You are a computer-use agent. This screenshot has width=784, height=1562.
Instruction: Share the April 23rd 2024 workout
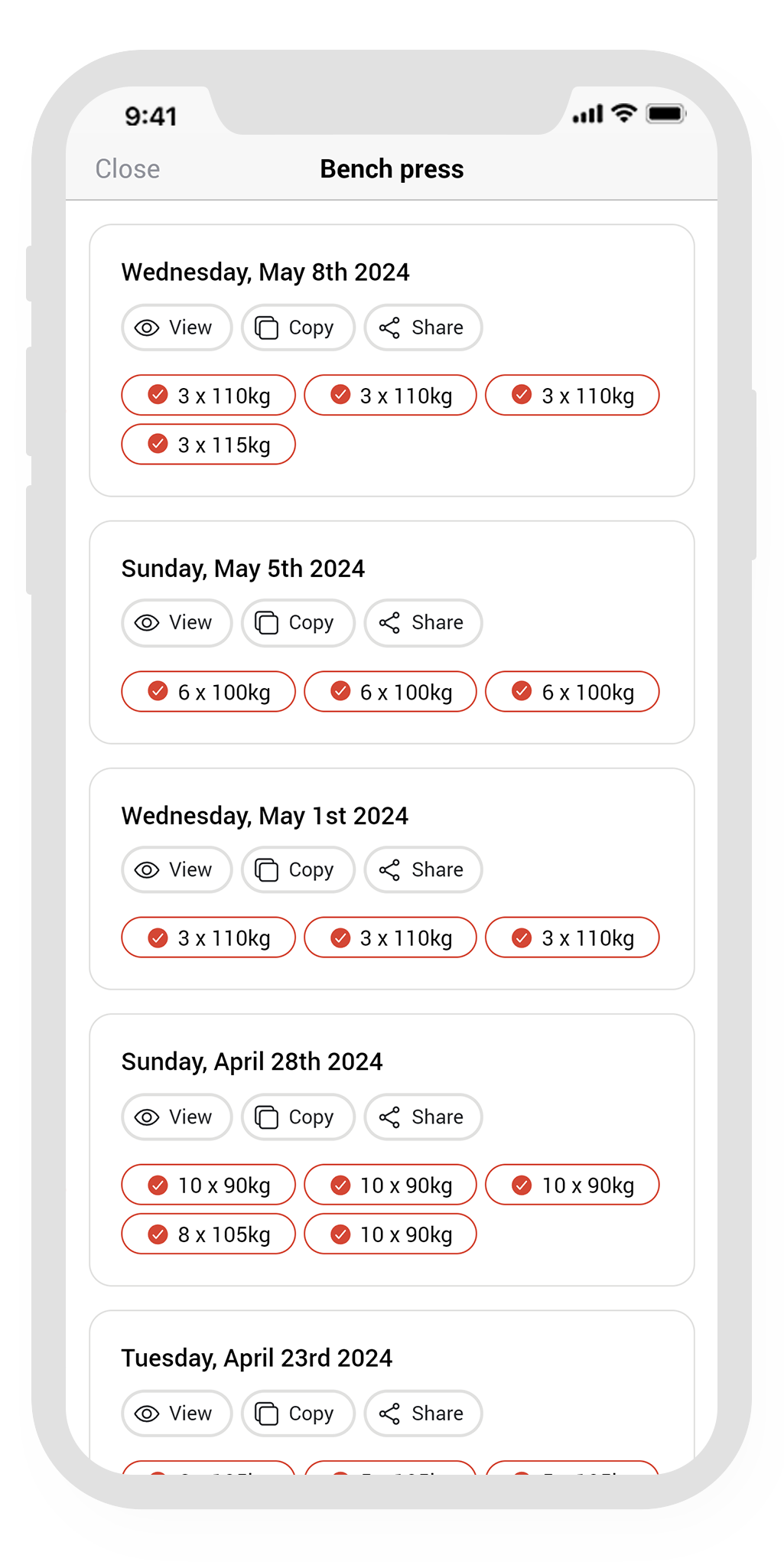(x=423, y=1414)
